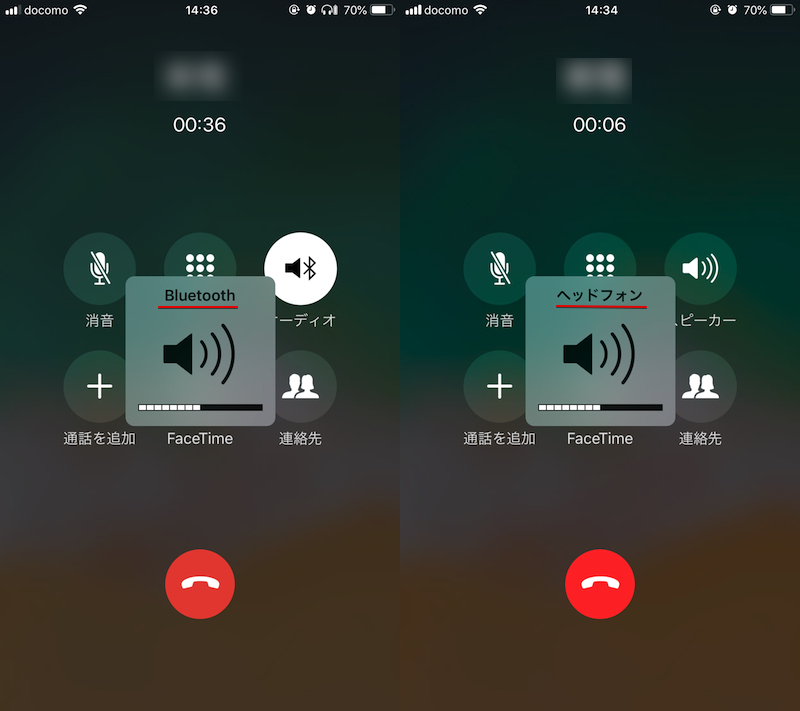Viewport: 800px width, 711px height.
Task: Mute the microphone (消音) in the 00:36 call
Action: [x=99, y=268]
